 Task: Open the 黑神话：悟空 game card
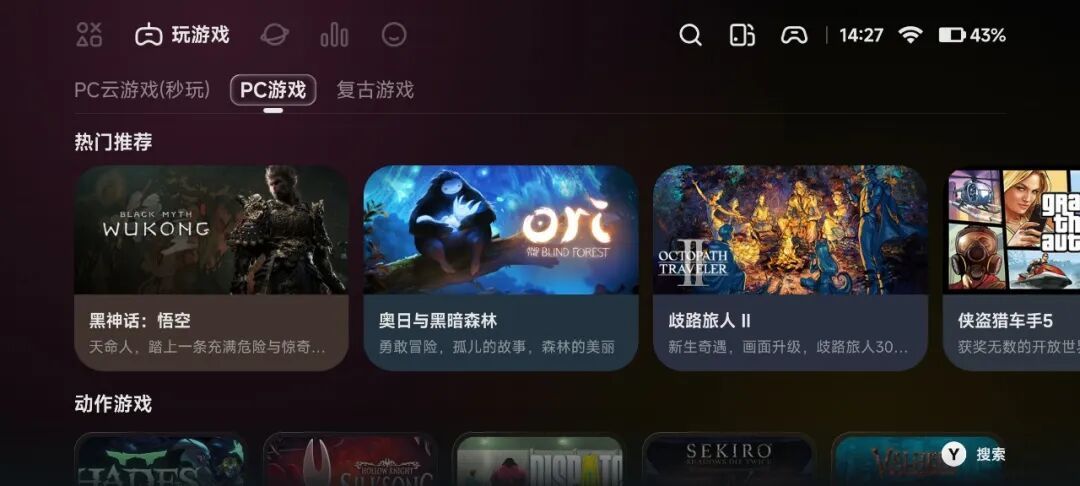pyautogui.click(x=211, y=268)
